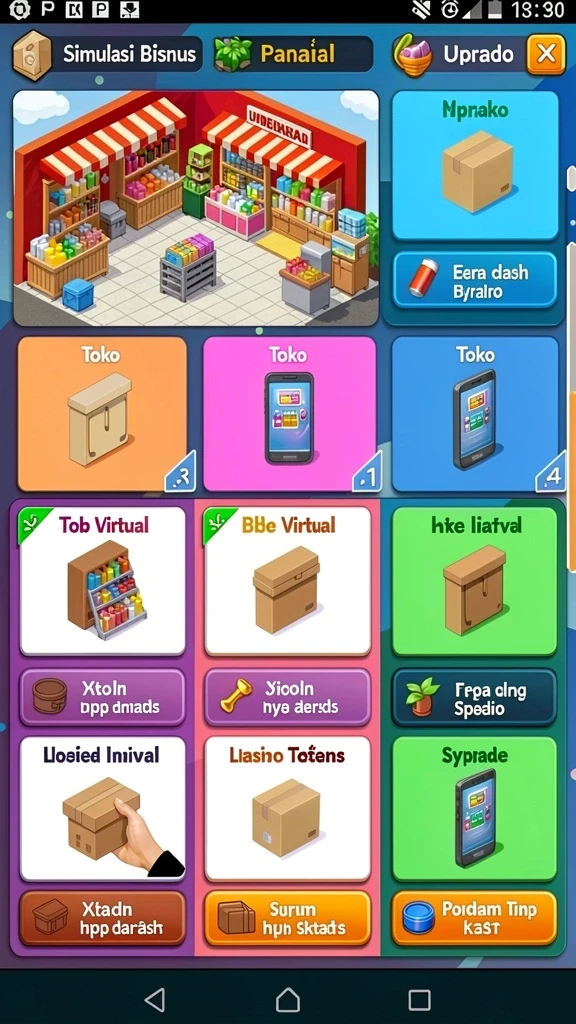576x1024 pixels.
Task: Switch to the Panaial tab
Action: [x=293, y=54]
